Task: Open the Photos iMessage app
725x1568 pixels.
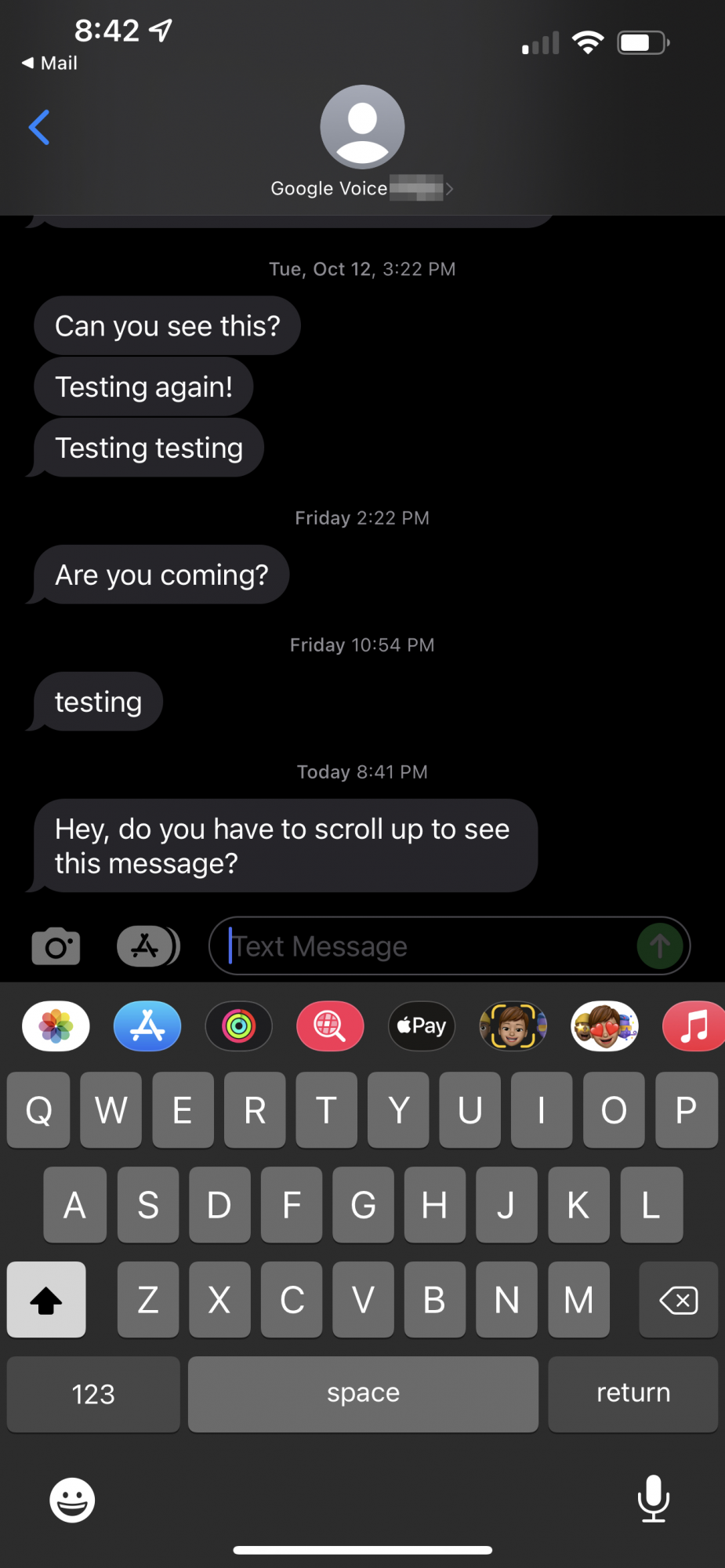Action: click(56, 1025)
